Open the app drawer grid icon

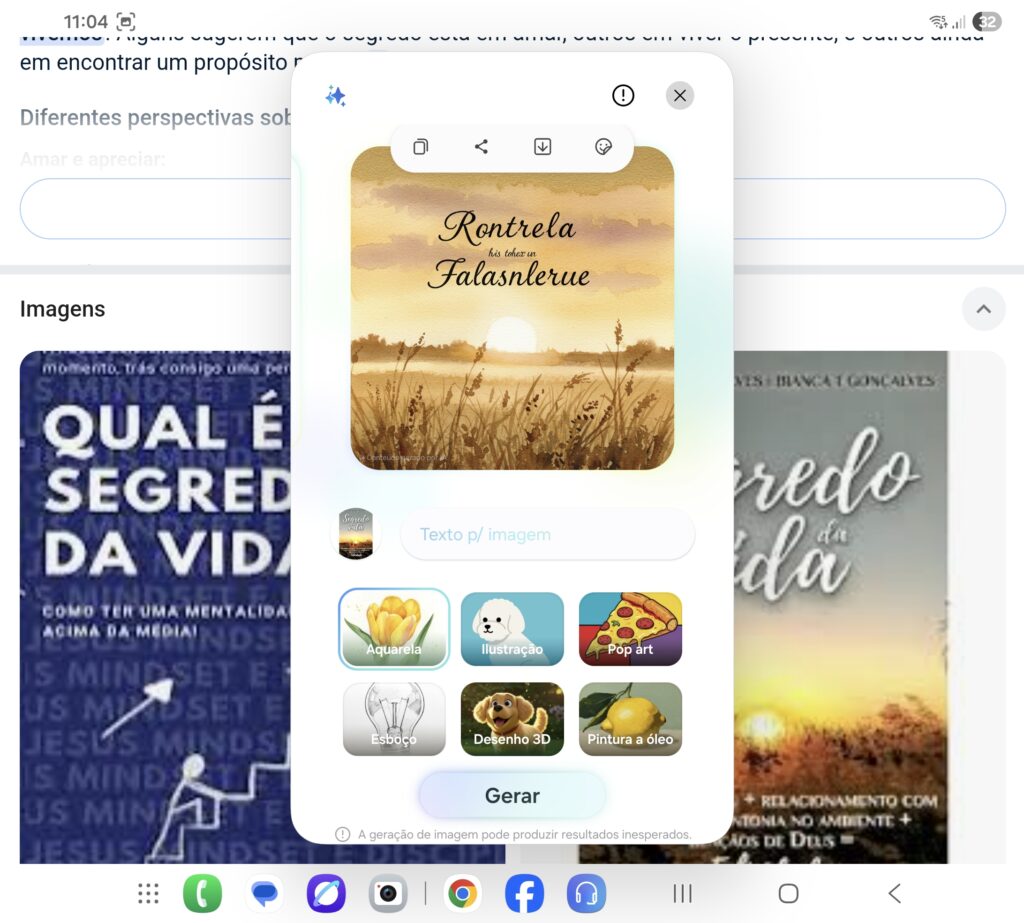pos(148,893)
